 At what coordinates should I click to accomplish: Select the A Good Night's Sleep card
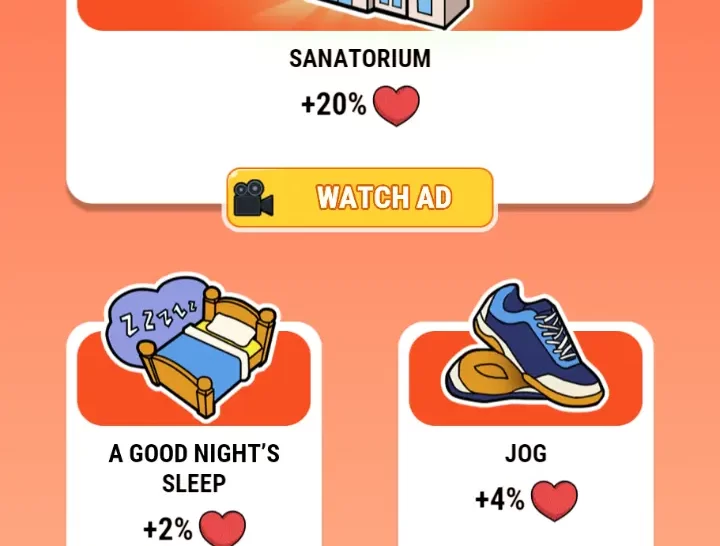(194, 430)
